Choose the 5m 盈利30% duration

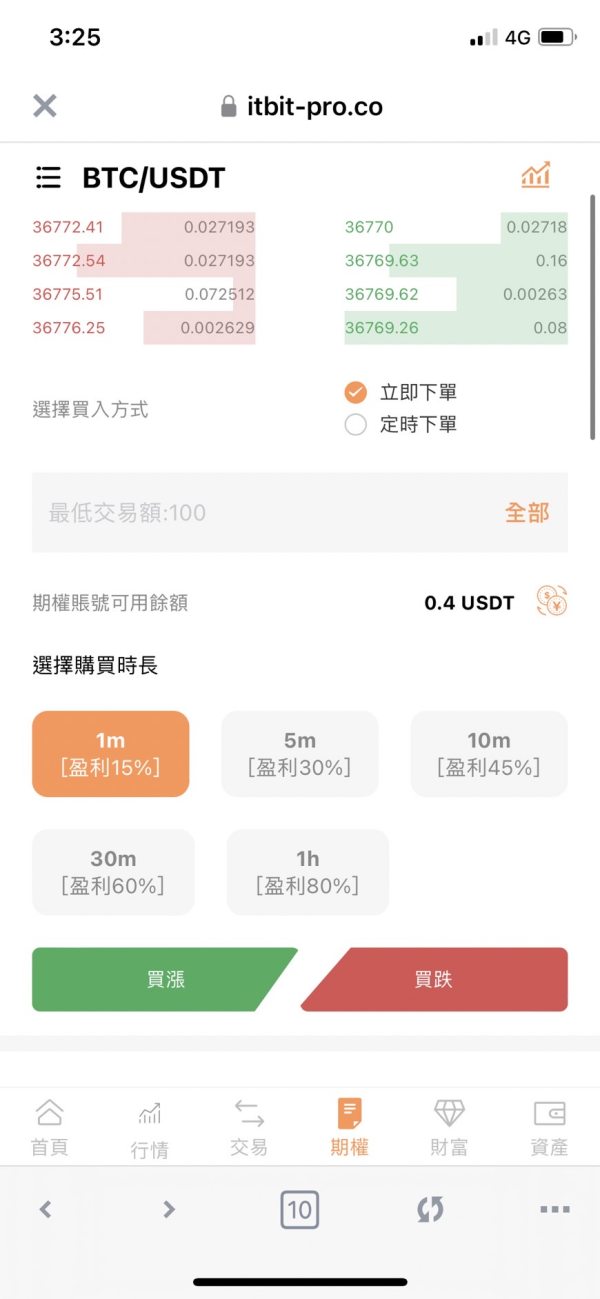point(300,754)
